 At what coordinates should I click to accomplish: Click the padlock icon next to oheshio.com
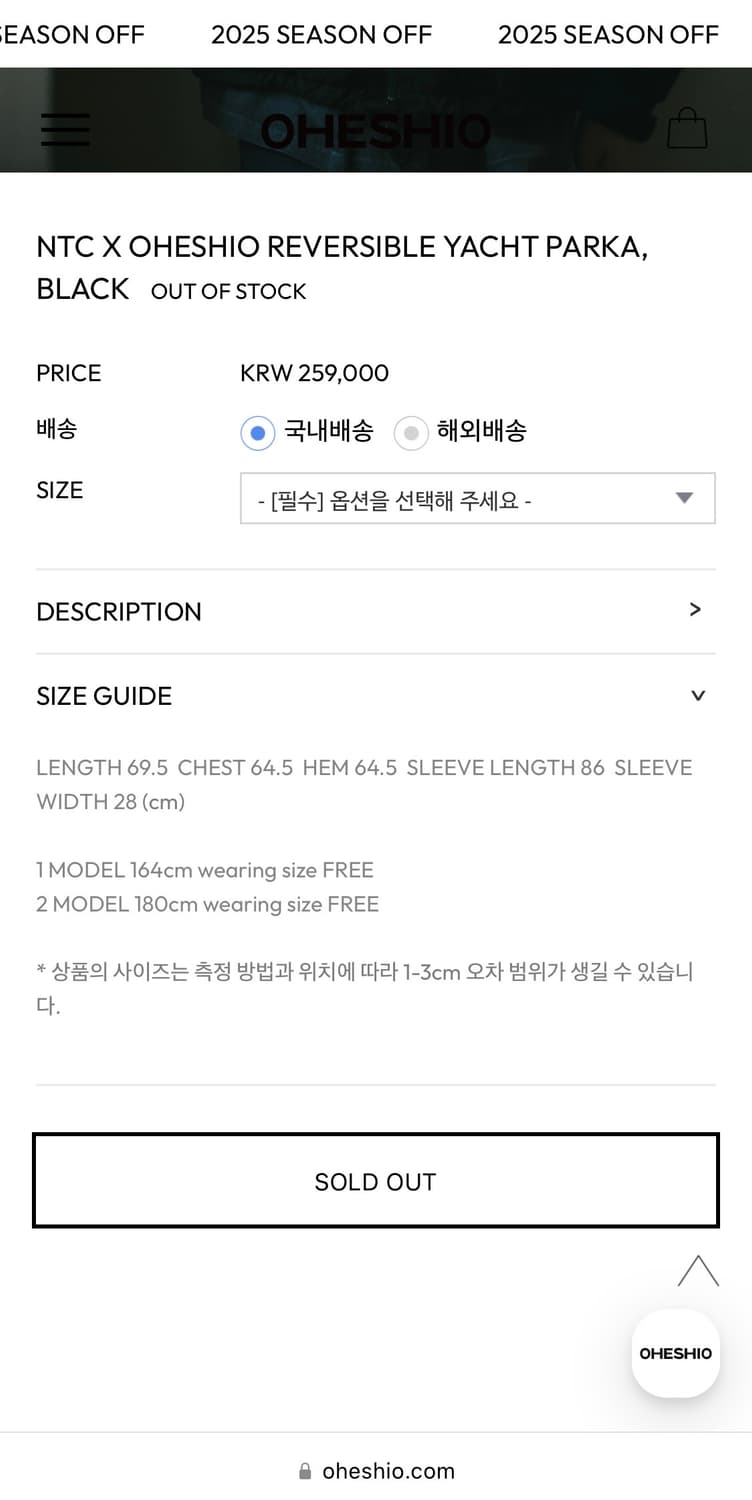point(303,1470)
